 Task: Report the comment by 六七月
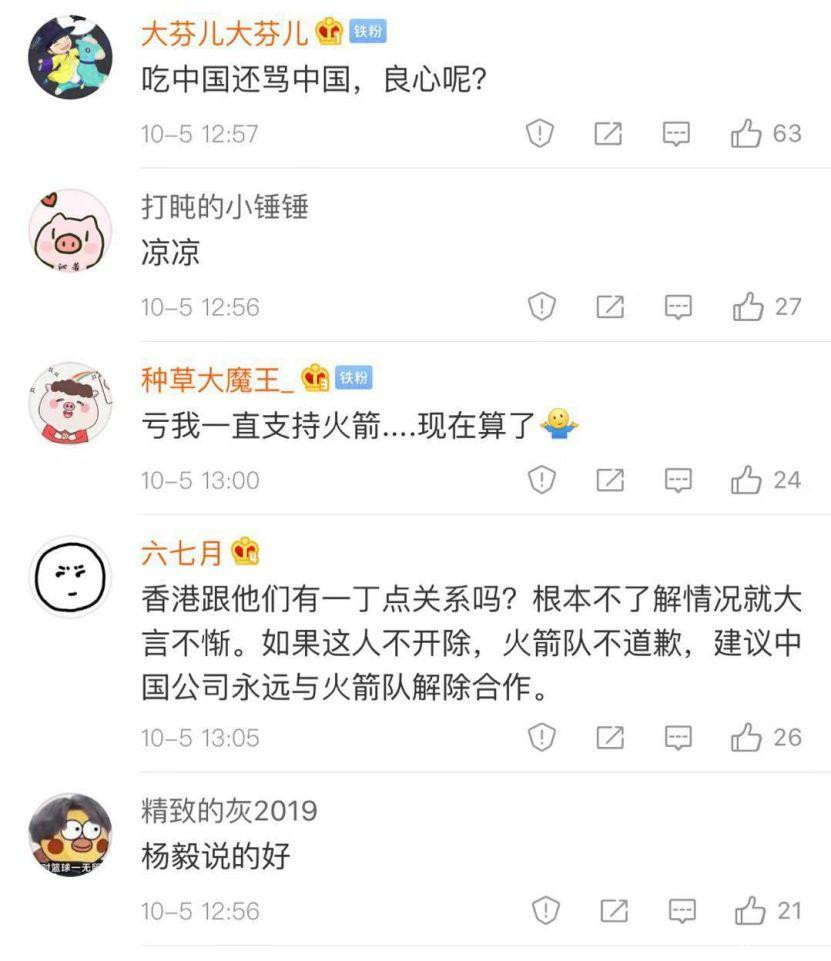click(x=541, y=738)
